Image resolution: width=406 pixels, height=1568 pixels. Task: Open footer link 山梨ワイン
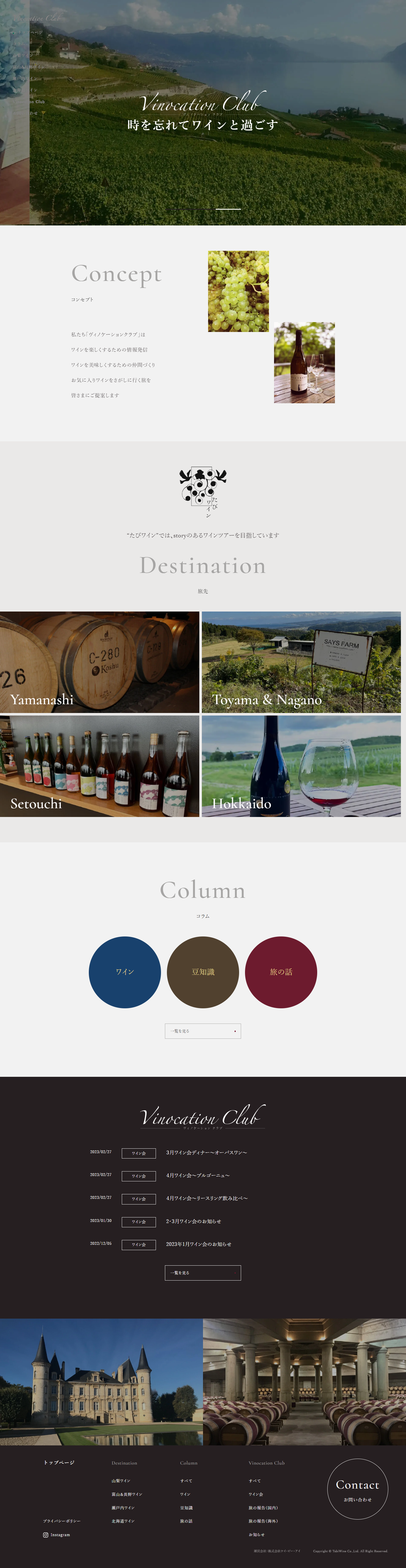(x=120, y=1480)
